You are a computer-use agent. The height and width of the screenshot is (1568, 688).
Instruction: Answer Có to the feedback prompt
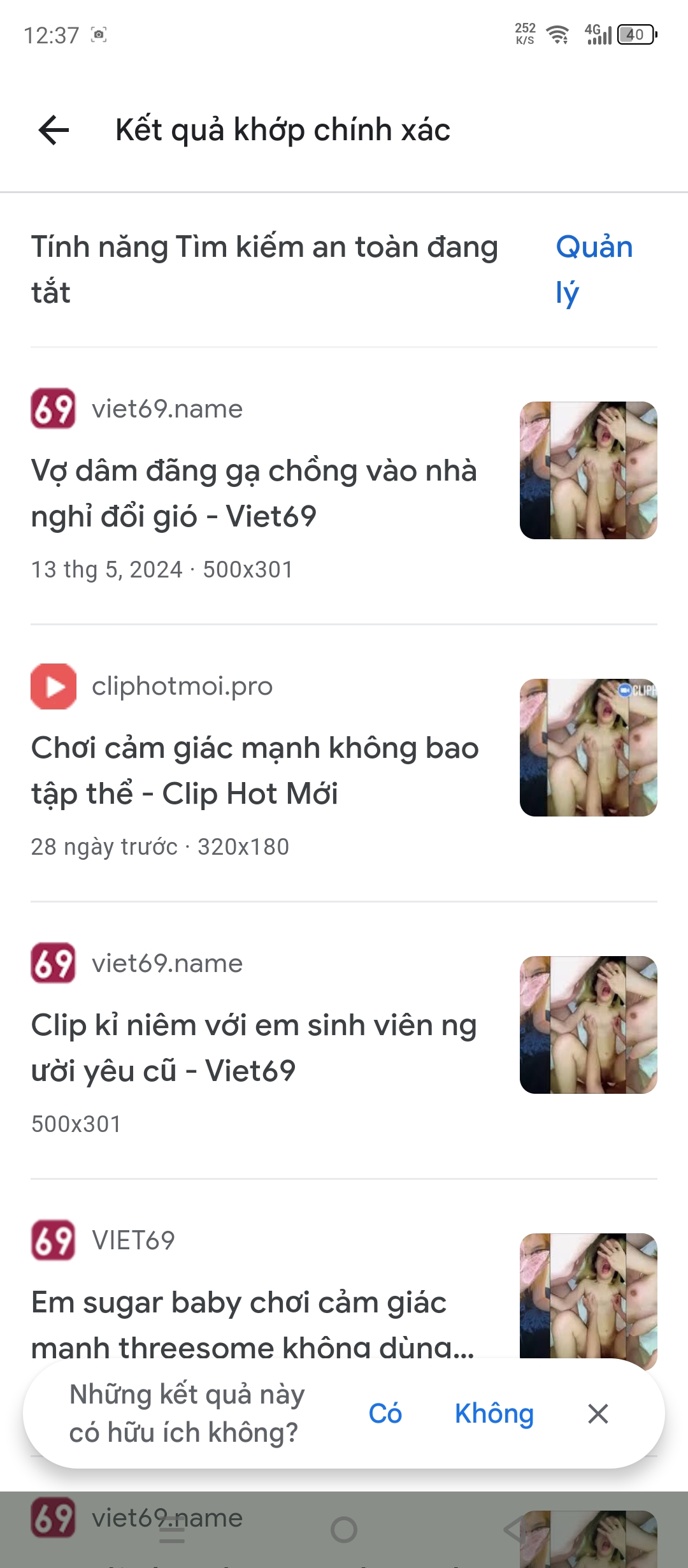click(x=385, y=1413)
